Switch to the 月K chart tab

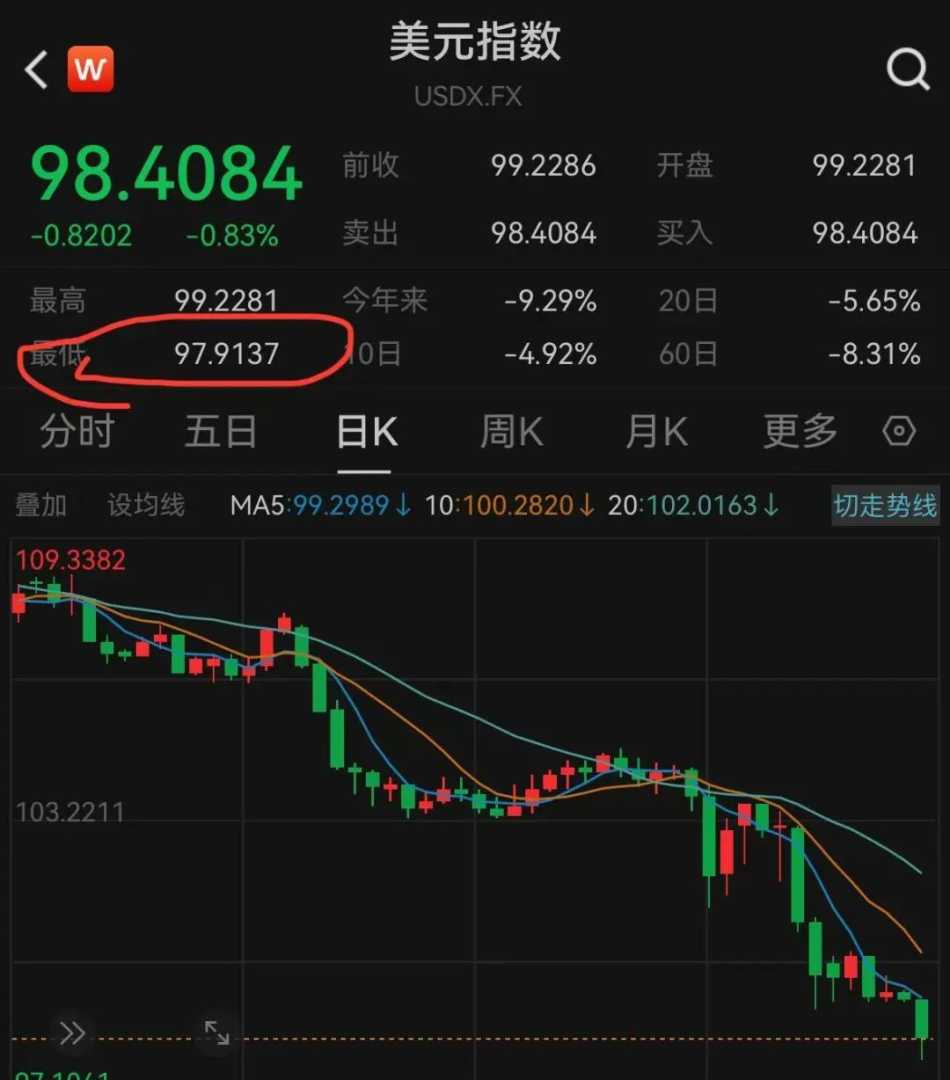click(656, 432)
